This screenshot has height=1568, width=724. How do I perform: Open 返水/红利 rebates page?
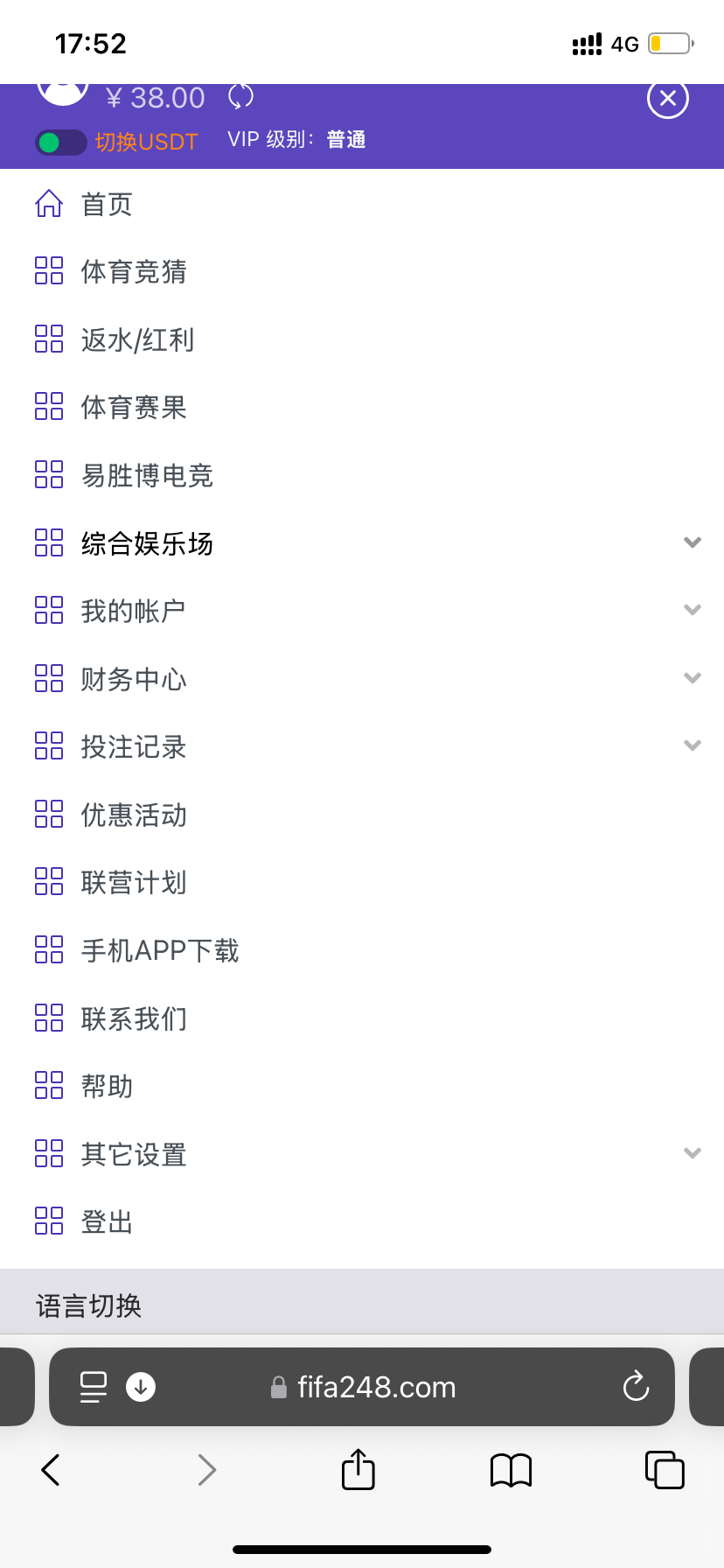tap(137, 339)
